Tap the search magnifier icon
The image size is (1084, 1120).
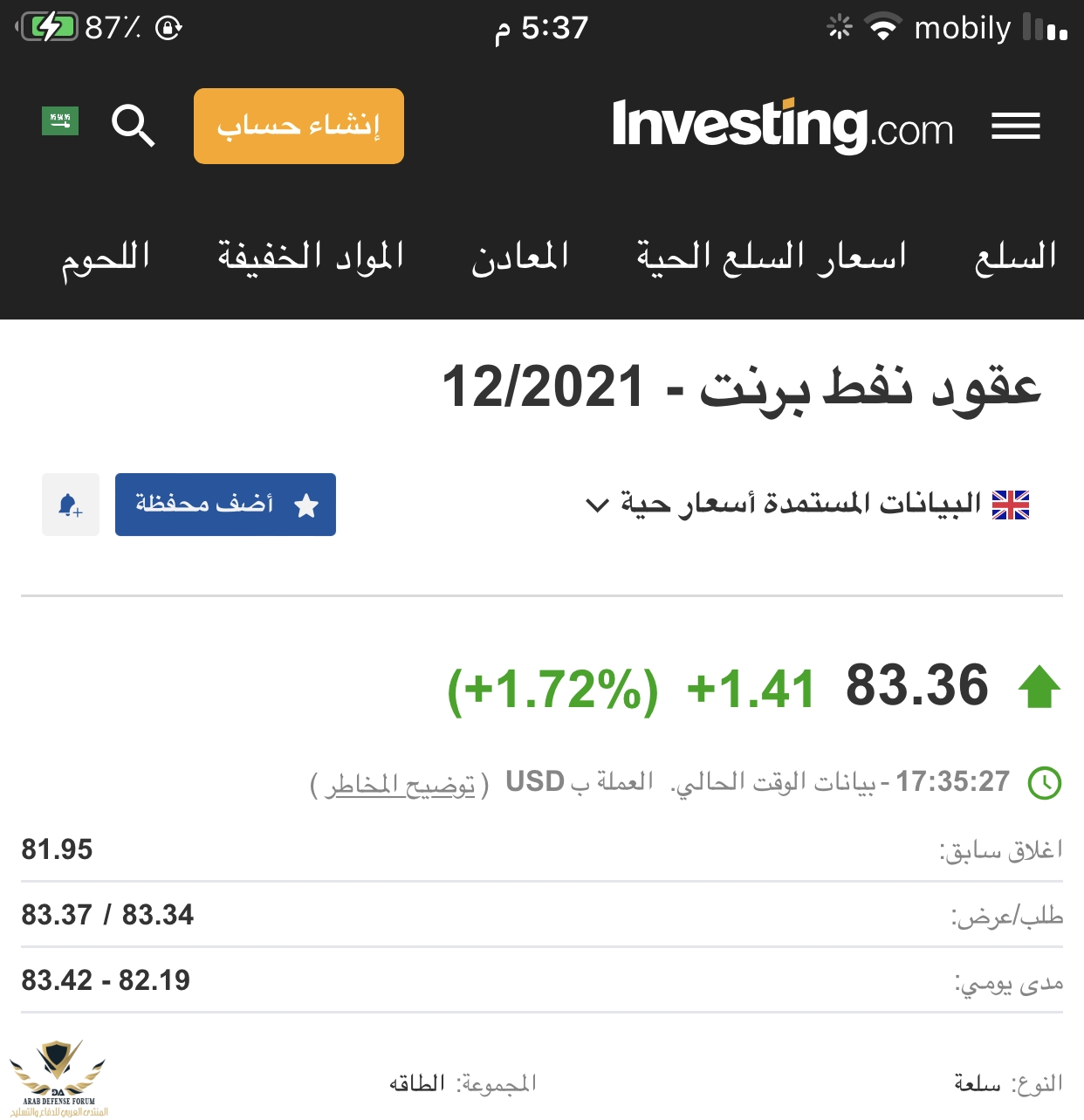pyautogui.click(x=133, y=126)
